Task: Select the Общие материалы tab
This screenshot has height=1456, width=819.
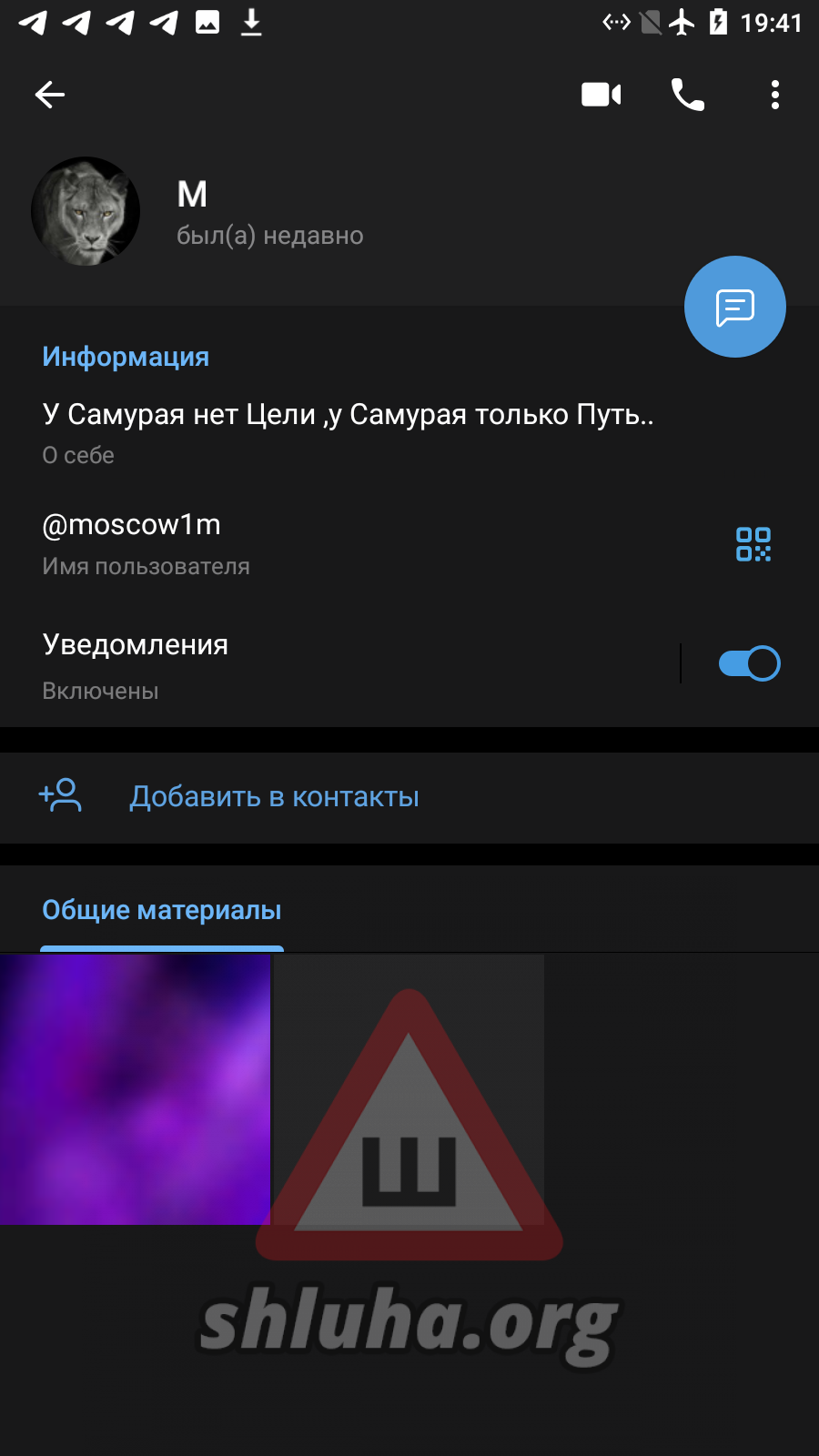Action: (162, 911)
